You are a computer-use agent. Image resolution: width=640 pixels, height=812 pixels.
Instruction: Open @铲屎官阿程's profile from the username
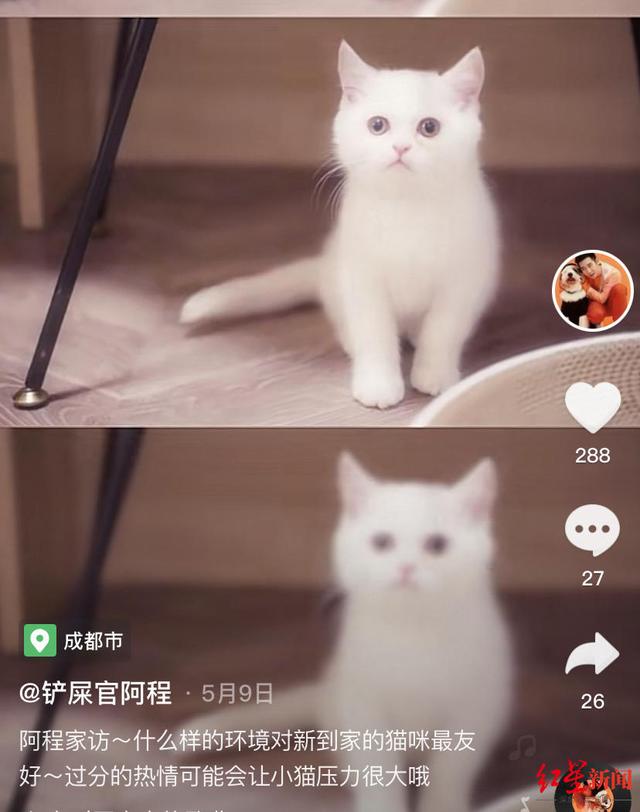[x=95, y=693]
